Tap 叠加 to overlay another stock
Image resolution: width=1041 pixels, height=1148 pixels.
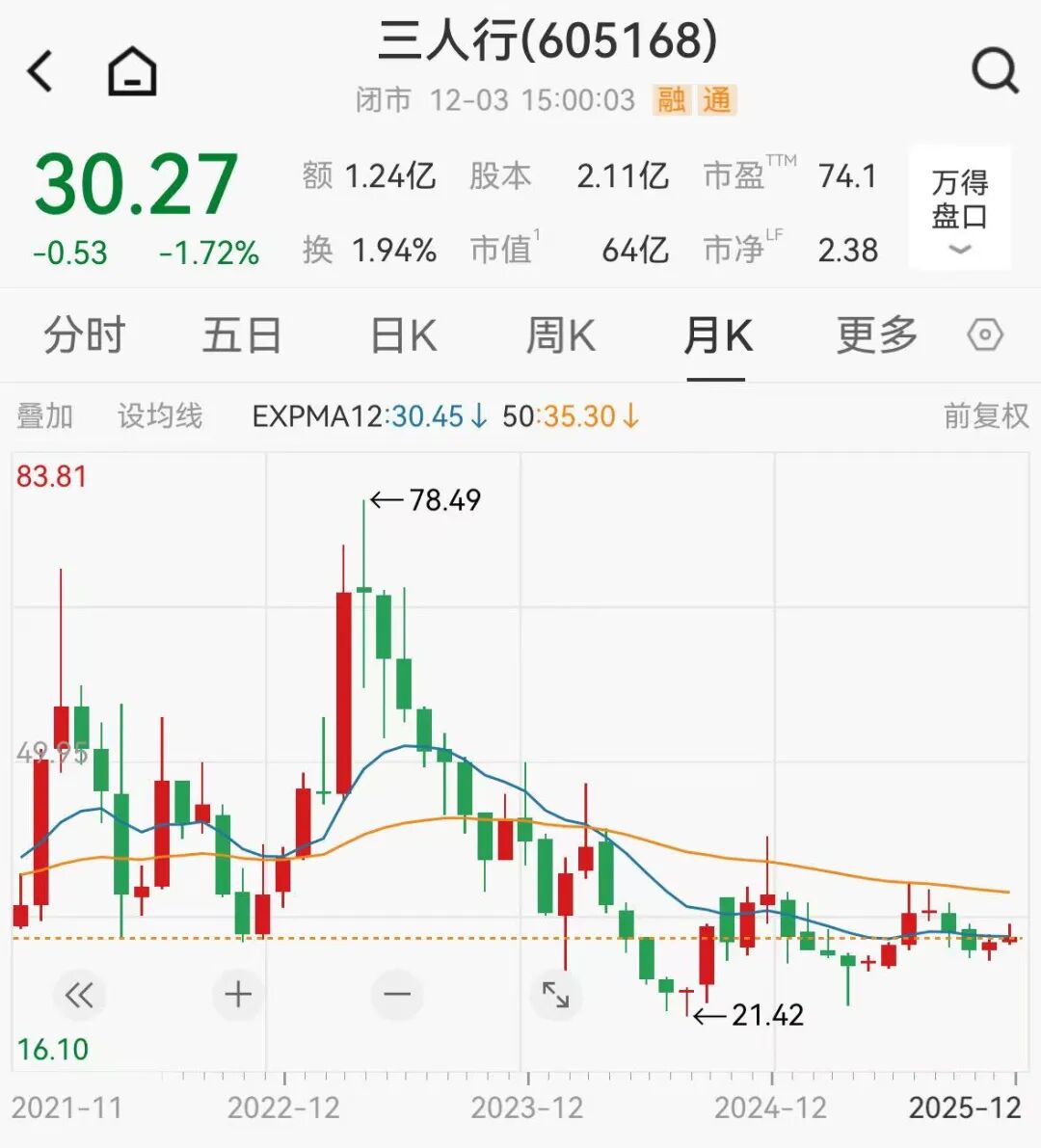44,416
